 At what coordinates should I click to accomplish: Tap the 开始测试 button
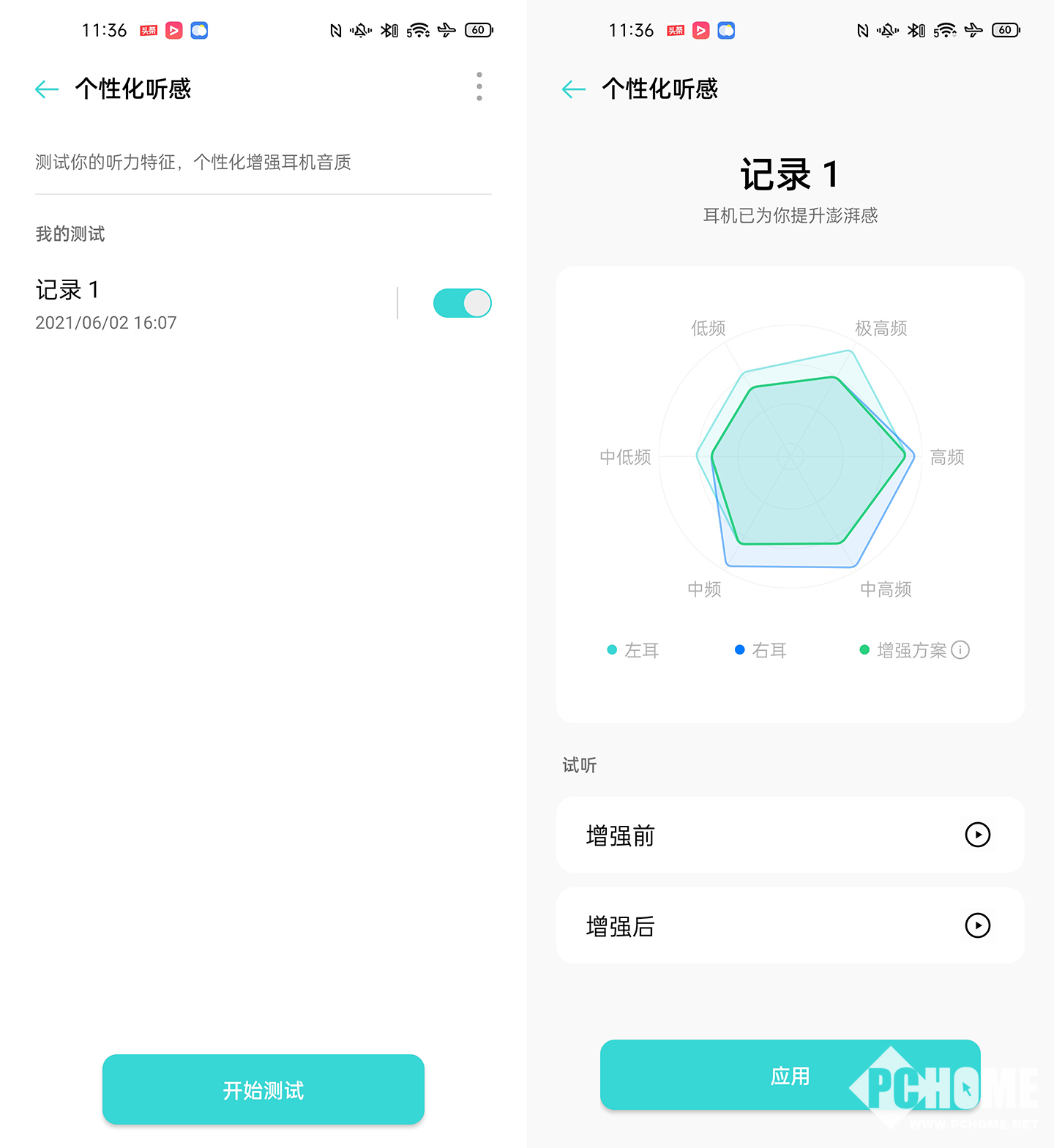click(263, 1089)
